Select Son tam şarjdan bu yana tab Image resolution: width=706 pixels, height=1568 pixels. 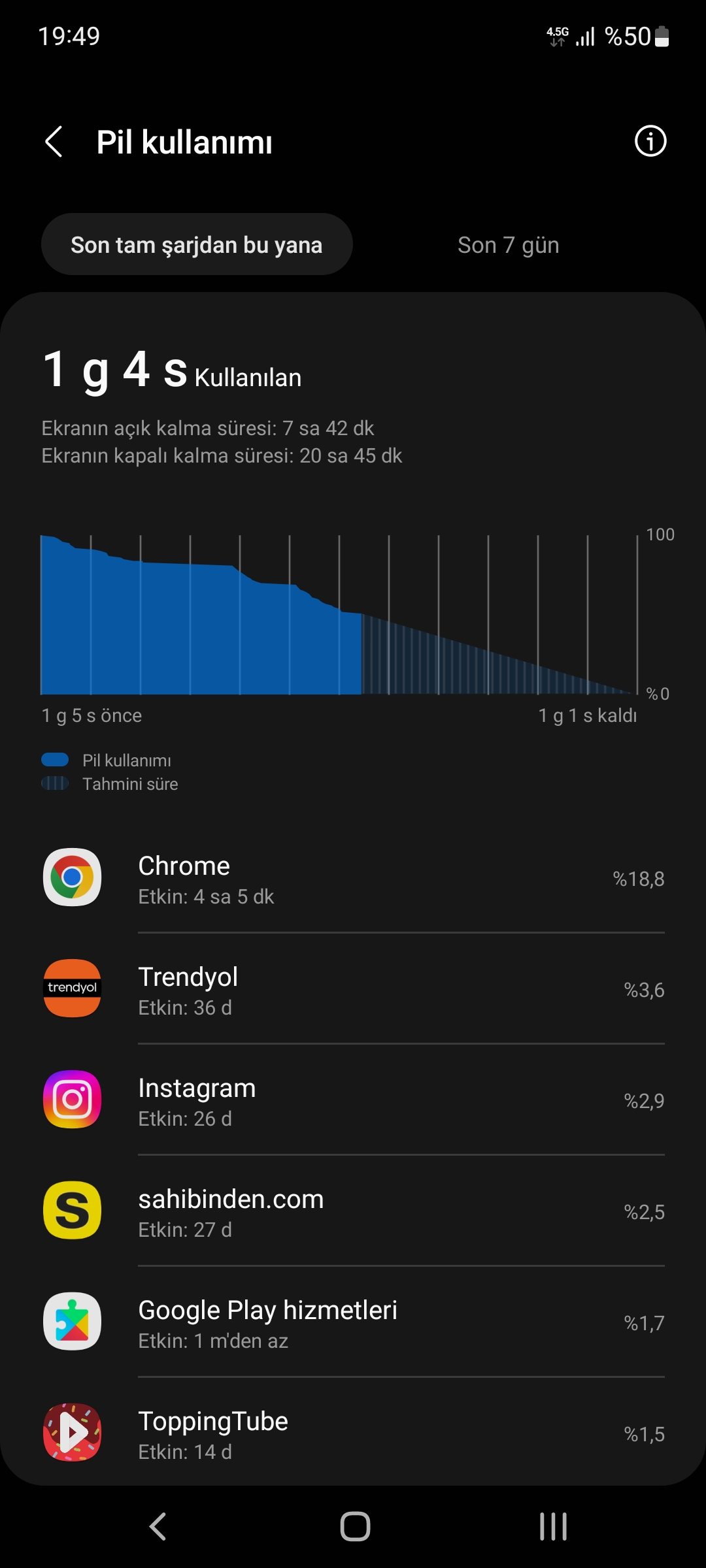click(x=197, y=244)
